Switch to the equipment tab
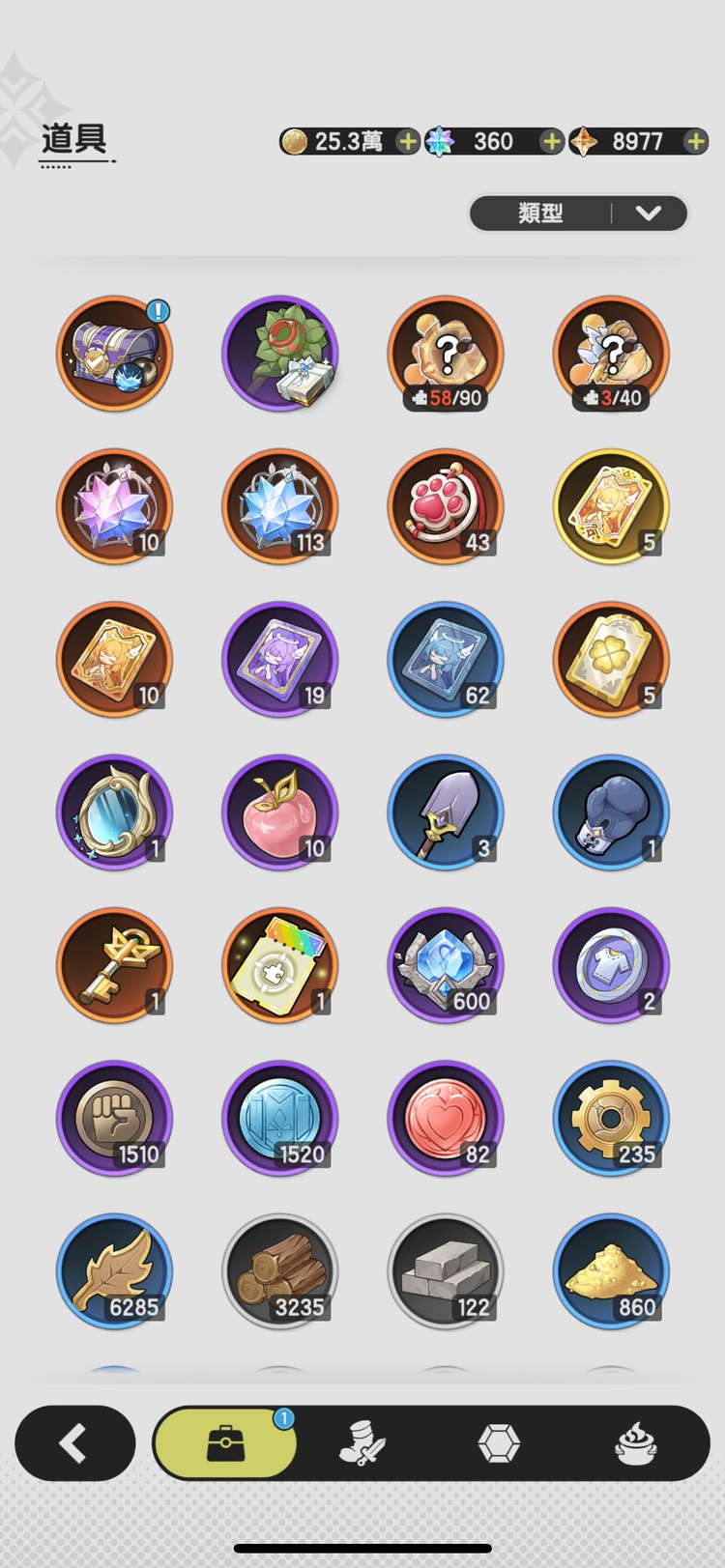The width and height of the screenshot is (725, 1568). pos(362,1443)
